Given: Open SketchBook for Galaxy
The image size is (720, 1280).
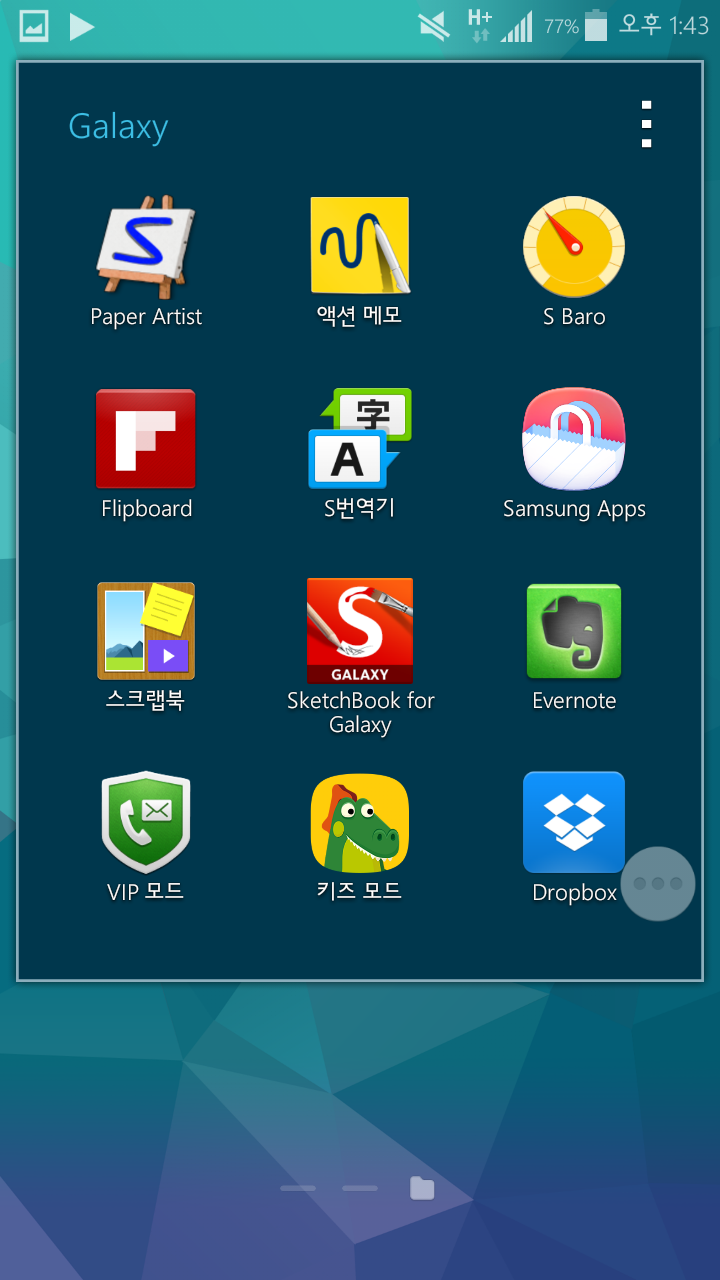Looking at the screenshot, I should (360, 631).
